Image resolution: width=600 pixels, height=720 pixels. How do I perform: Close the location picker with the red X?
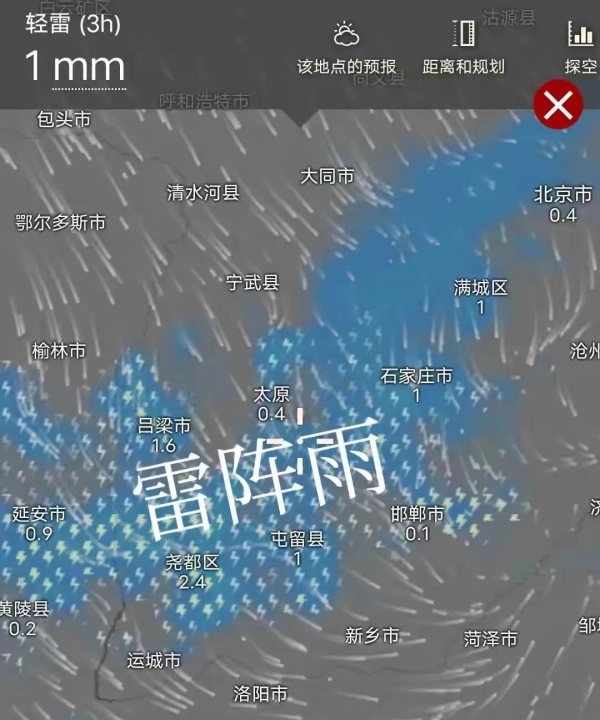[558, 105]
